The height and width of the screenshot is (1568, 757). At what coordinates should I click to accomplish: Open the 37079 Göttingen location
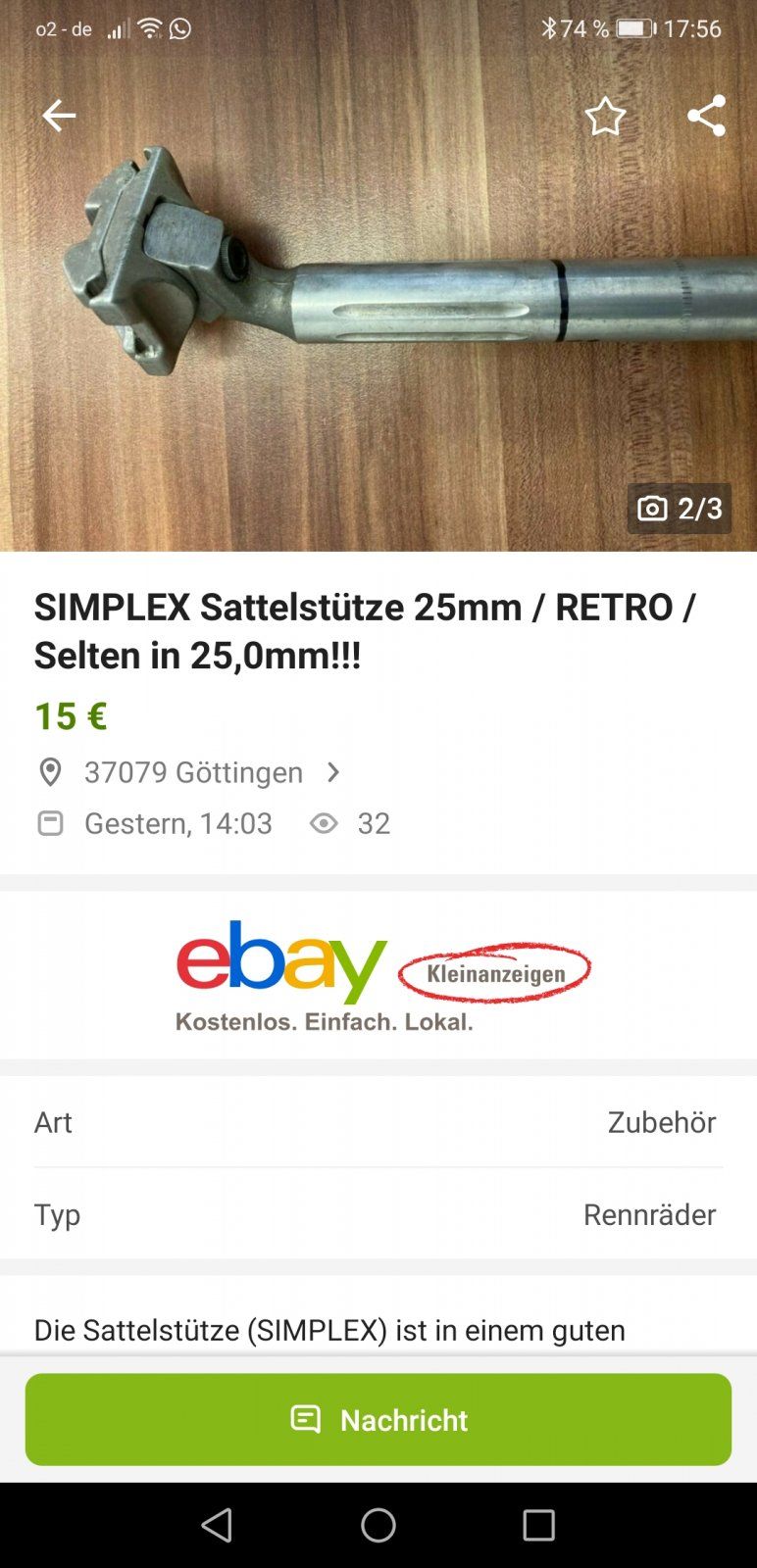(x=193, y=772)
